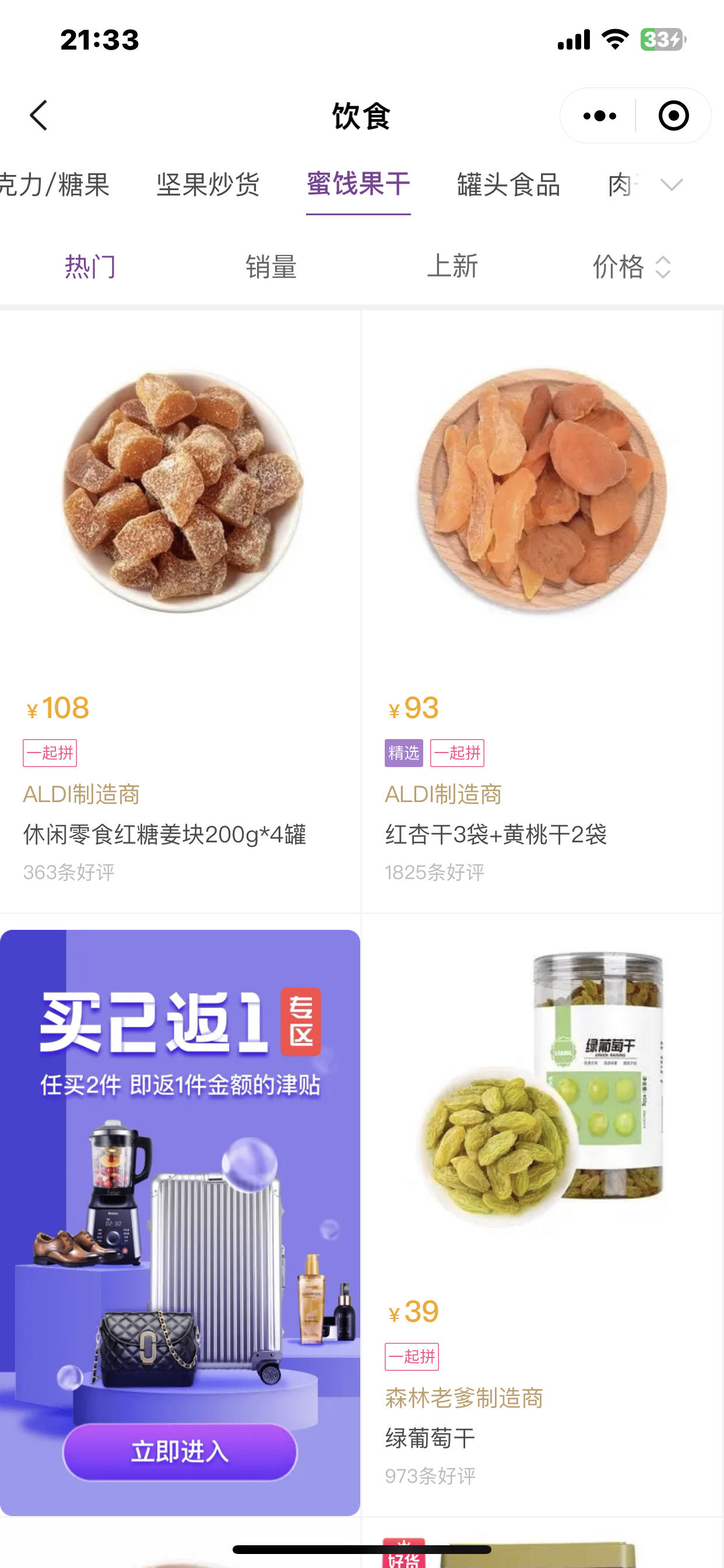Open the 红杏干3袋+黄桃干2袋 product
724x1568 pixels.
(x=542, y=608)
